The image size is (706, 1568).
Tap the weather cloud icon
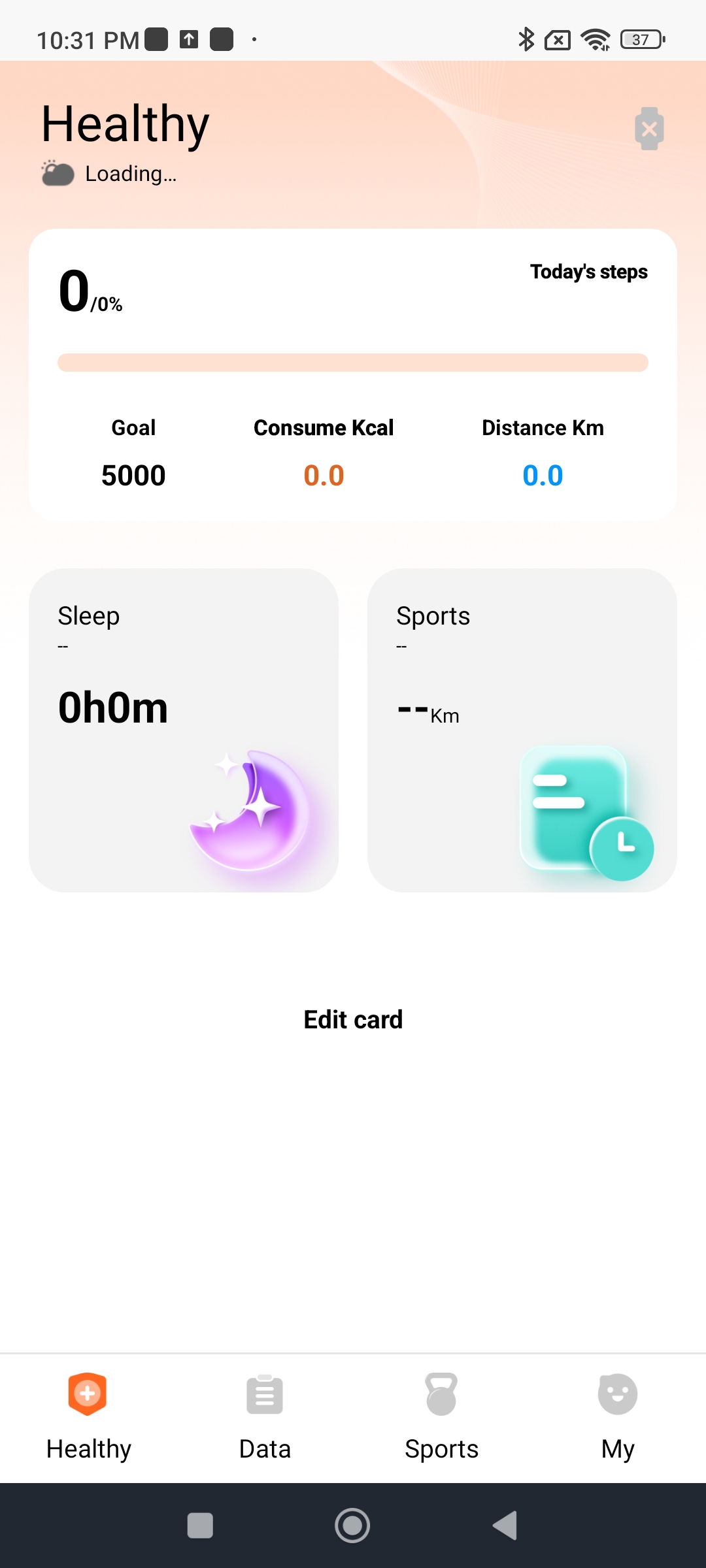(57, 172)
